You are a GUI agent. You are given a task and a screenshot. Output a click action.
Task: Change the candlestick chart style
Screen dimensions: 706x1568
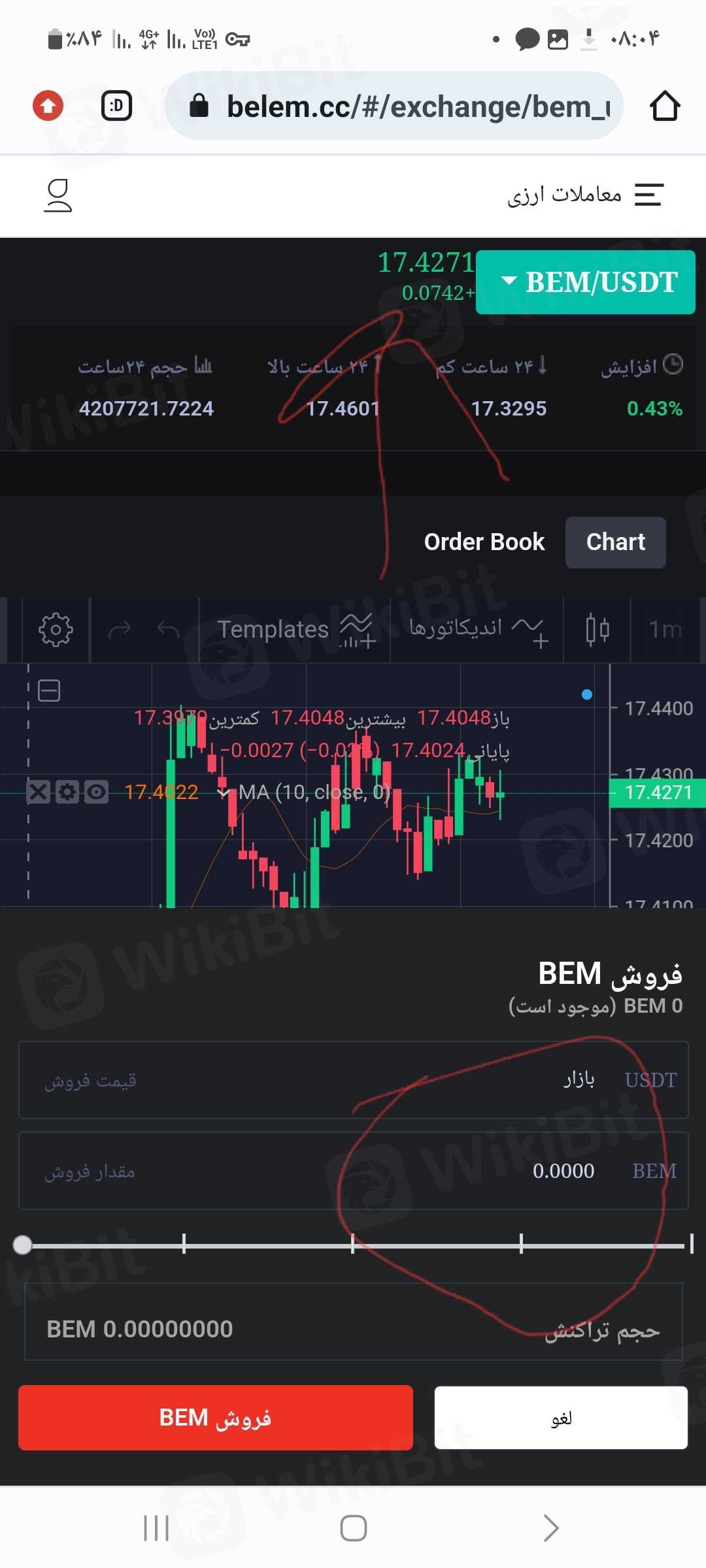[597, 630]
